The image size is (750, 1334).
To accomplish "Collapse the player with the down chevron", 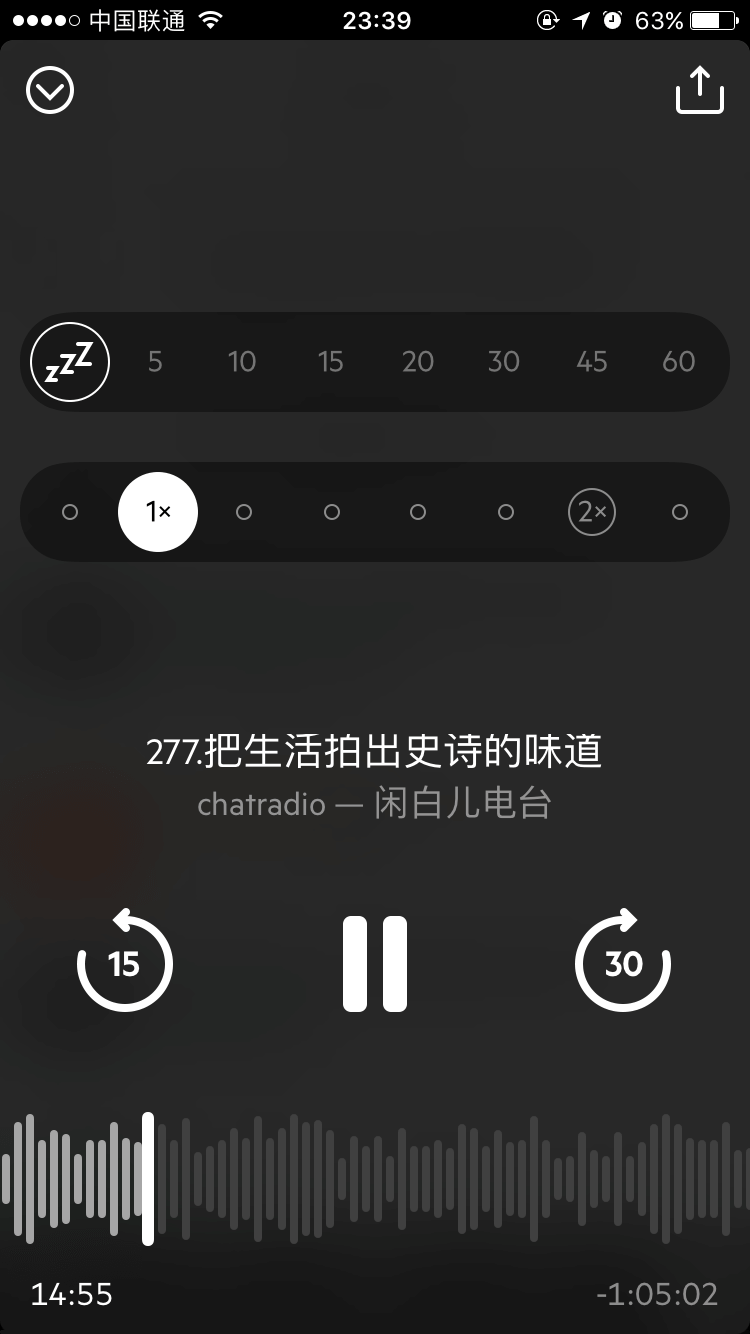I will [50, 91].
